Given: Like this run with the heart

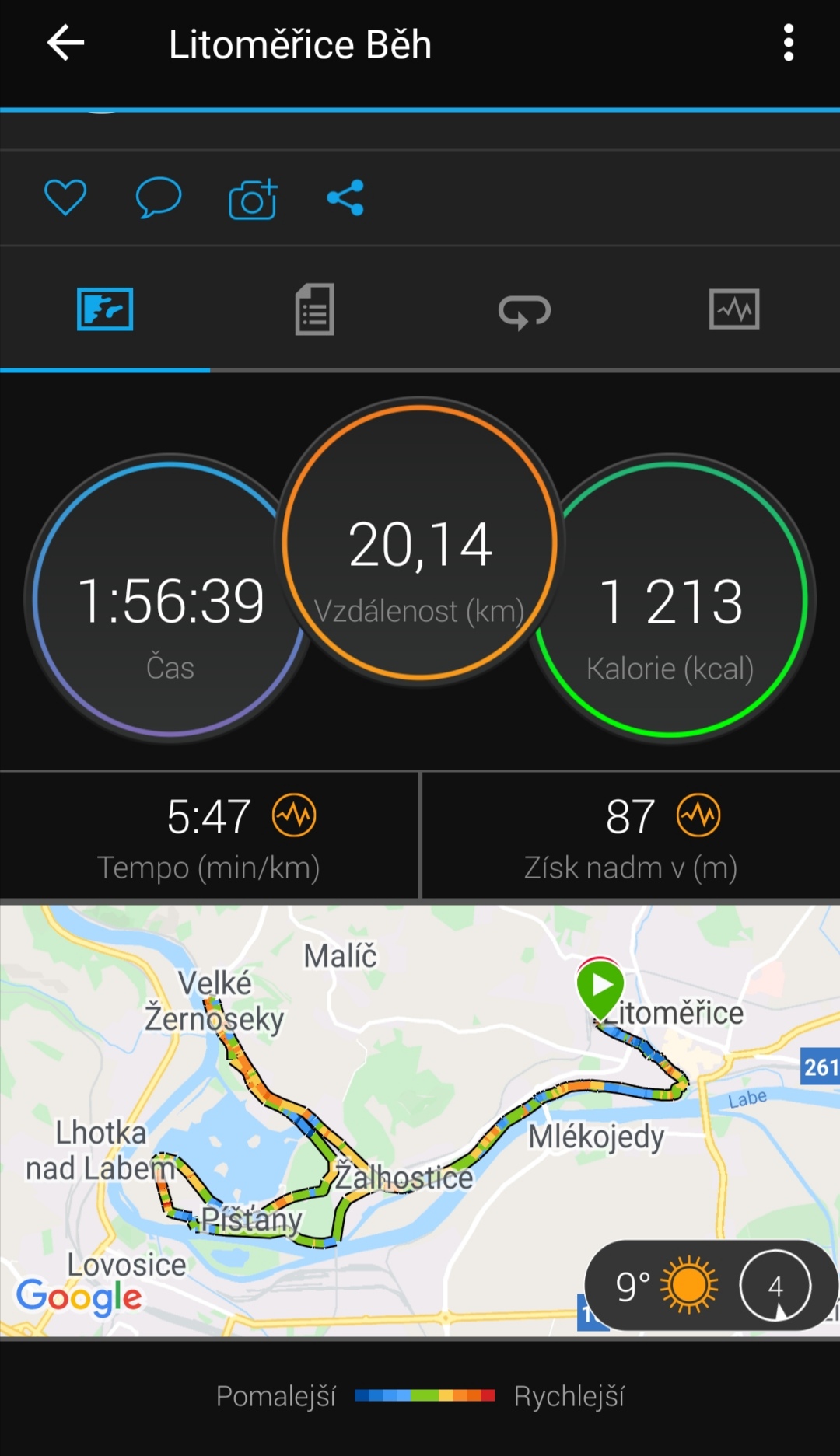Looking at the screenshot, I should point(65,197).
